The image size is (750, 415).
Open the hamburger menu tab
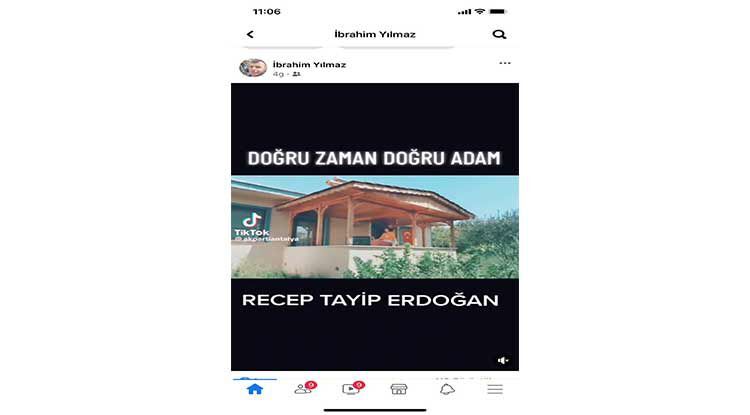click(x=495, y=389)
